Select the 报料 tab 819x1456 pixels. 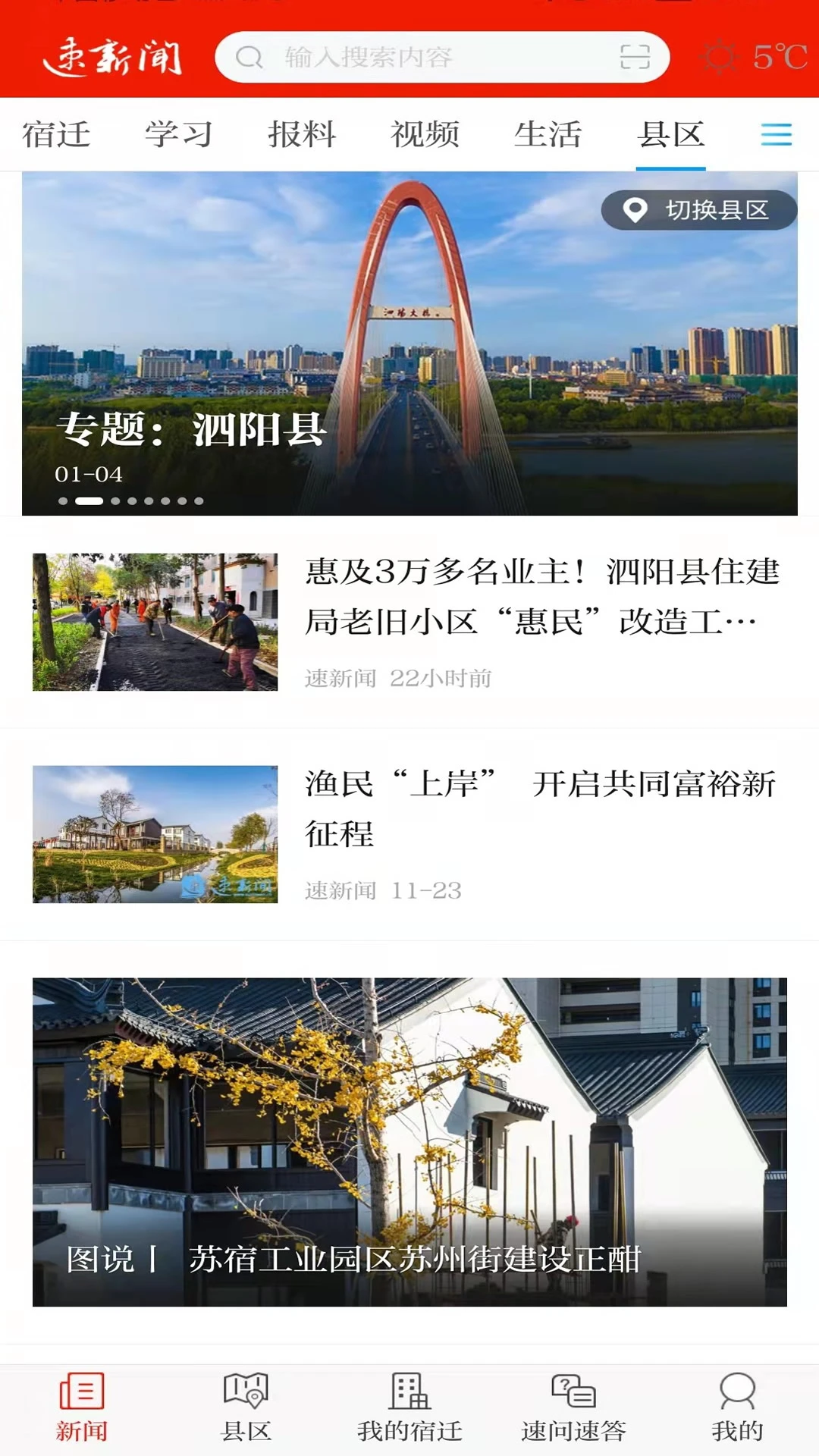coord(303,134)
